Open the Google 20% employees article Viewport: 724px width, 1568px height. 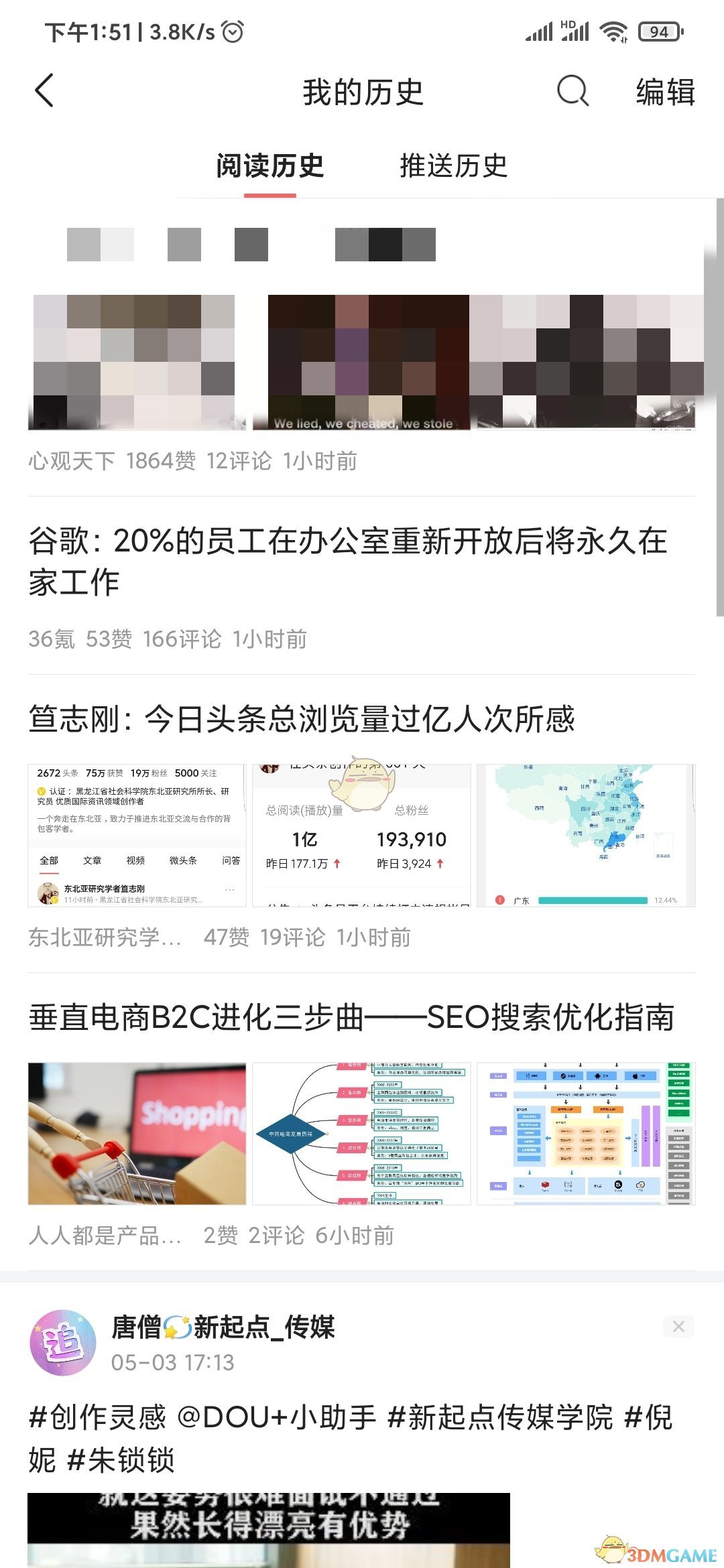click(349, 562)
